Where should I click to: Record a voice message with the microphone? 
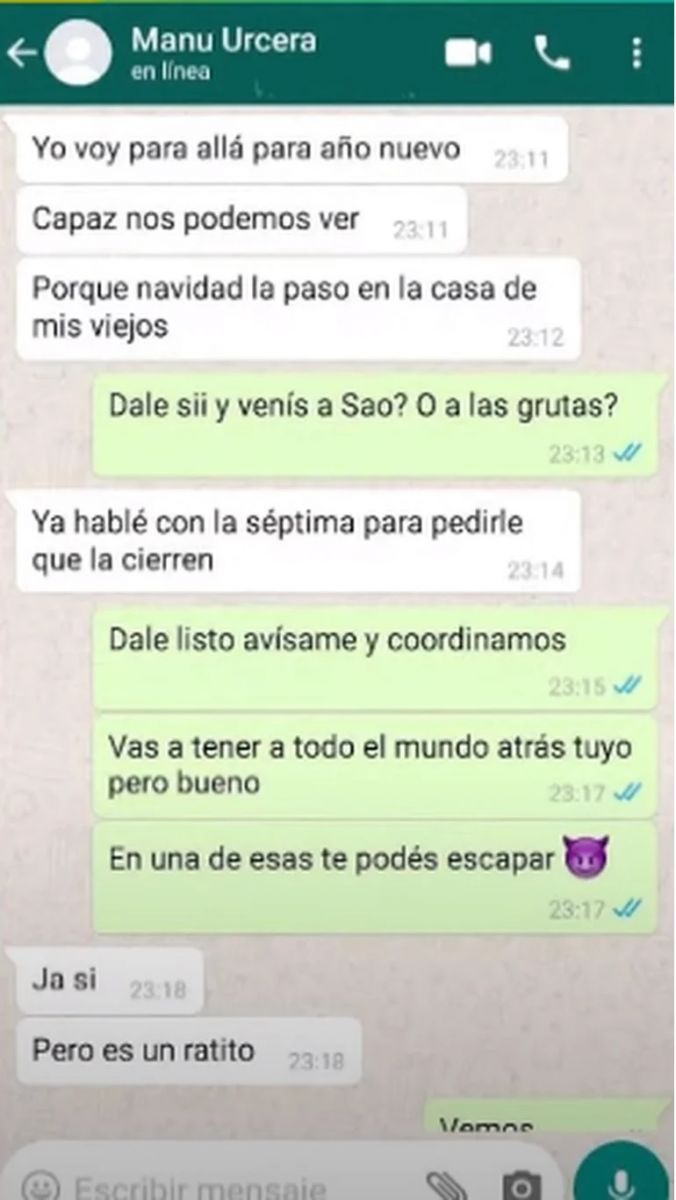(621, 1180)
